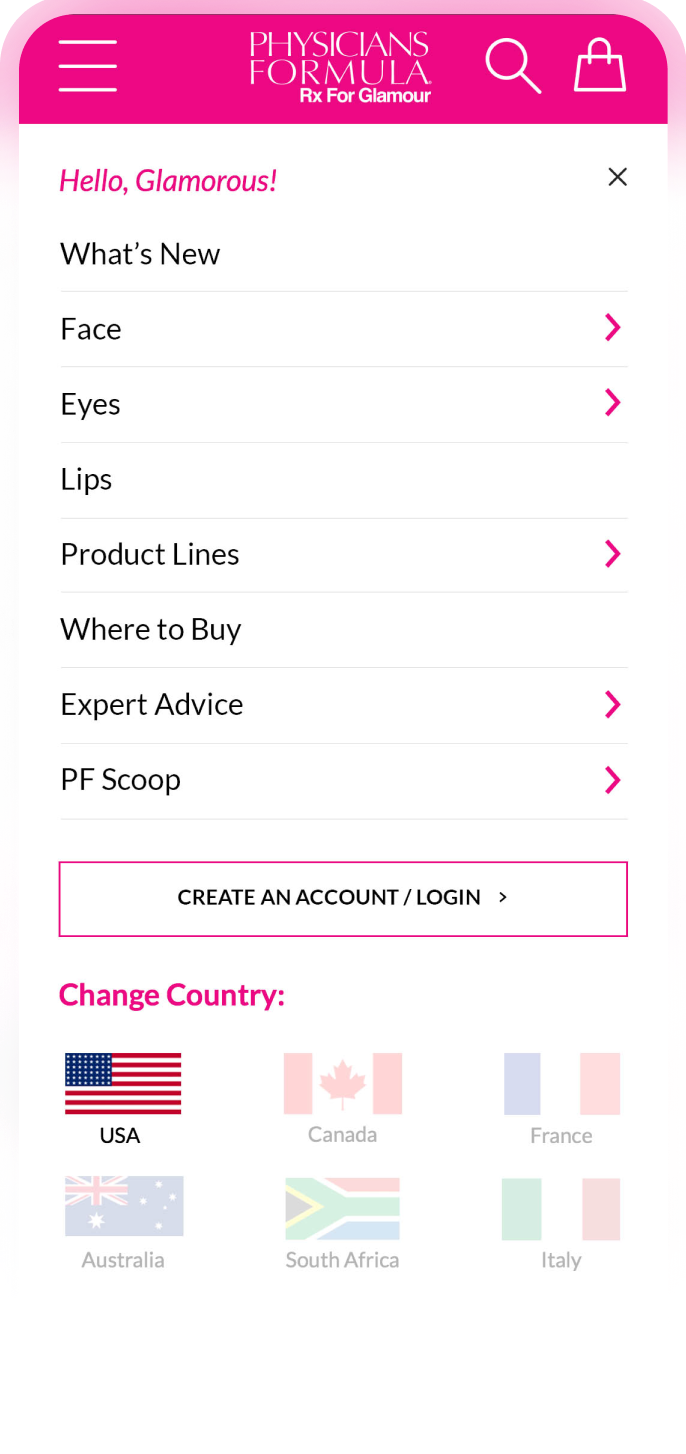
Task: Expand the Eyes category
Action: pyautogui.click(x=612, y=403)
